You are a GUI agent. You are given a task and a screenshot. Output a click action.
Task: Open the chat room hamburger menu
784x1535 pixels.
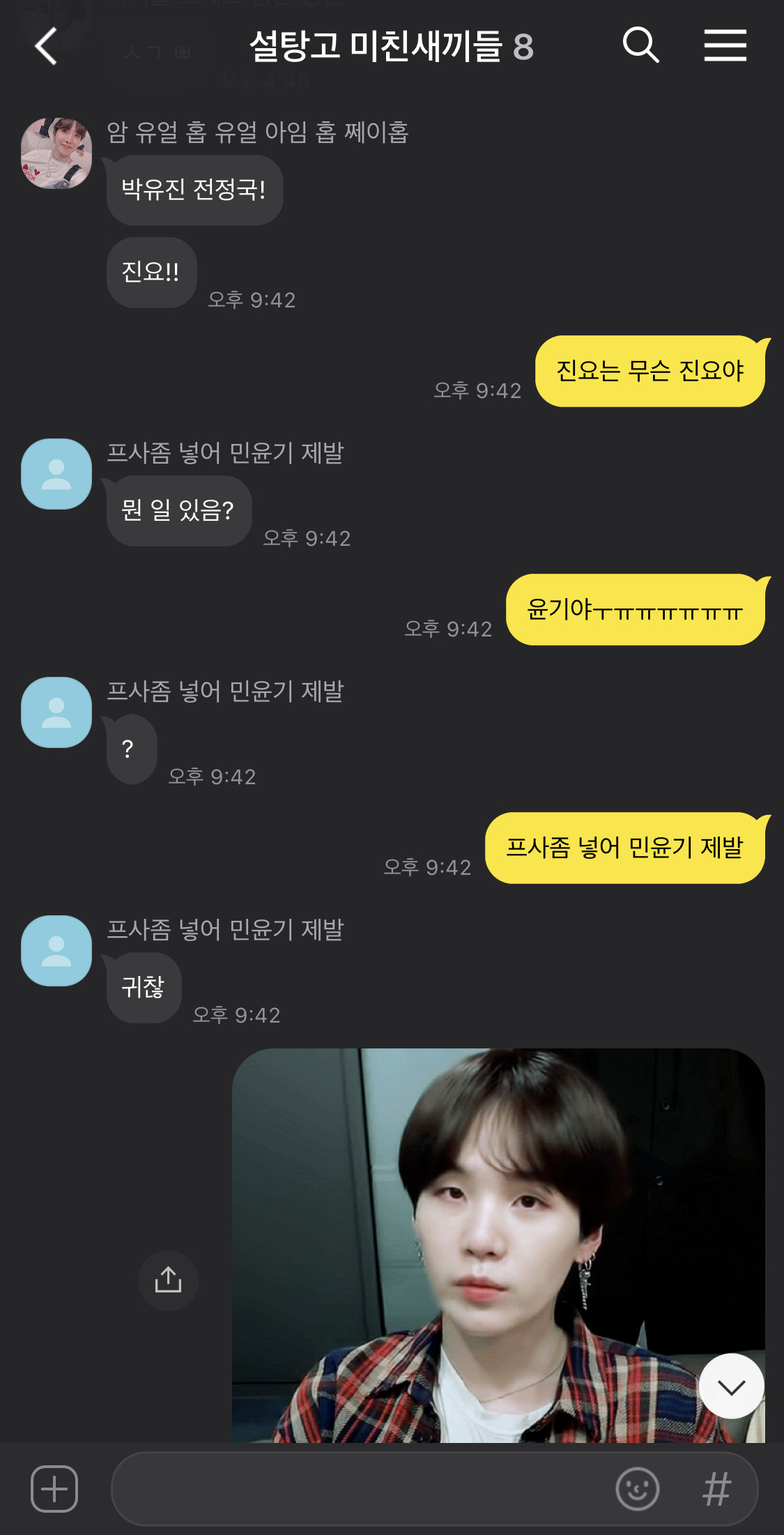point(725,46)
